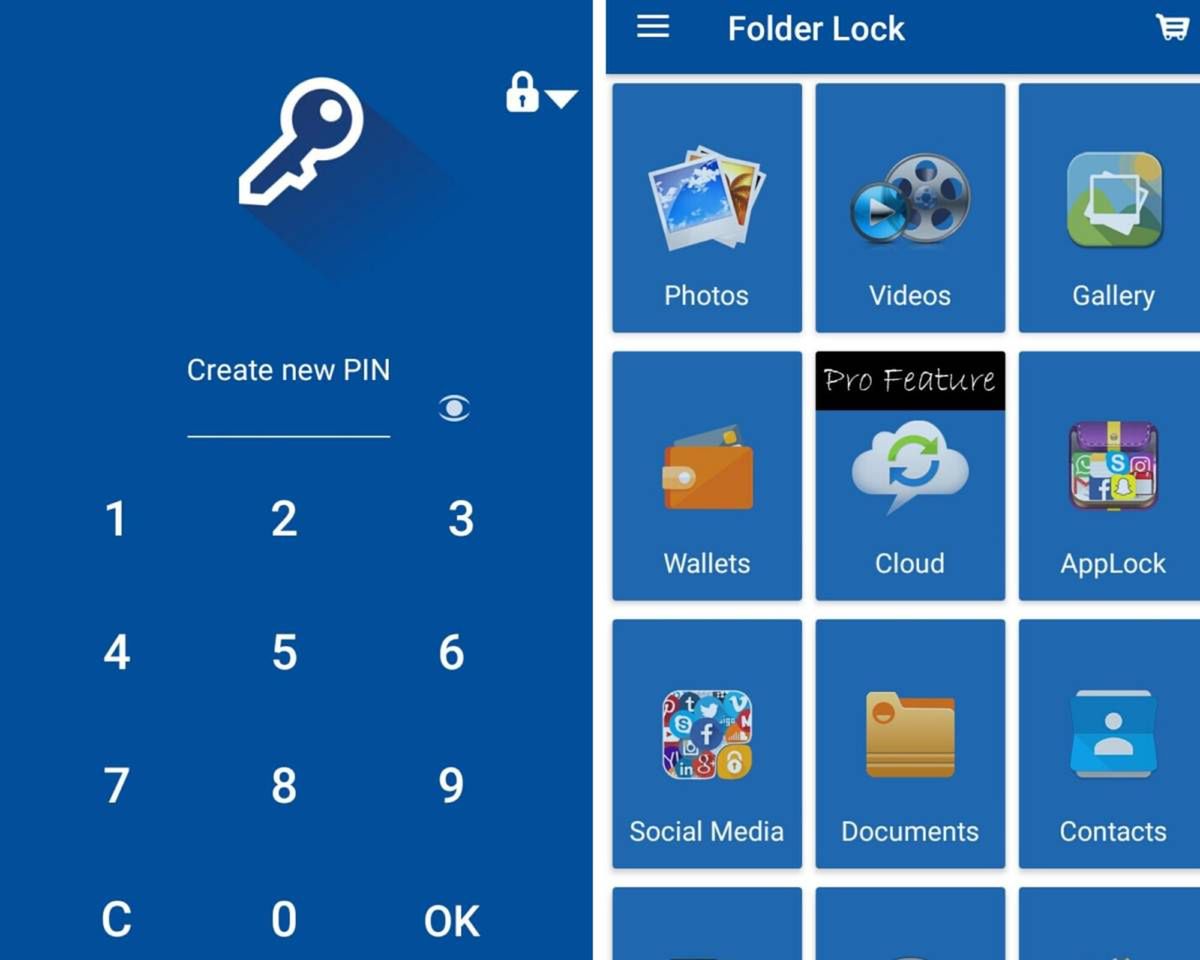Enter digit 0 on the keypad
The height and width of the screenshot is (960, 1200).
[x=284, y=920]
